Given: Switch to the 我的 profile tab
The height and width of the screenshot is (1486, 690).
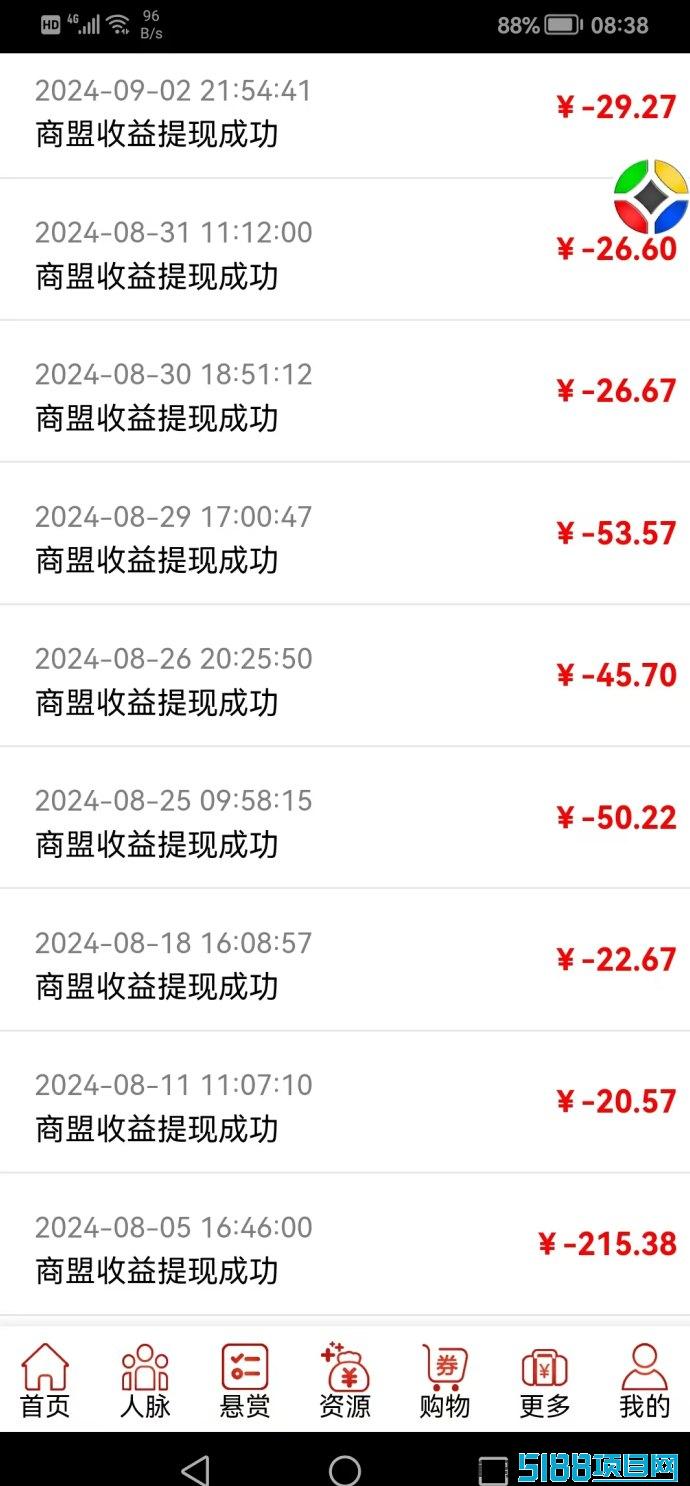Looking at the screenshot, I should pyautogui.click(x=644, y=1380).
